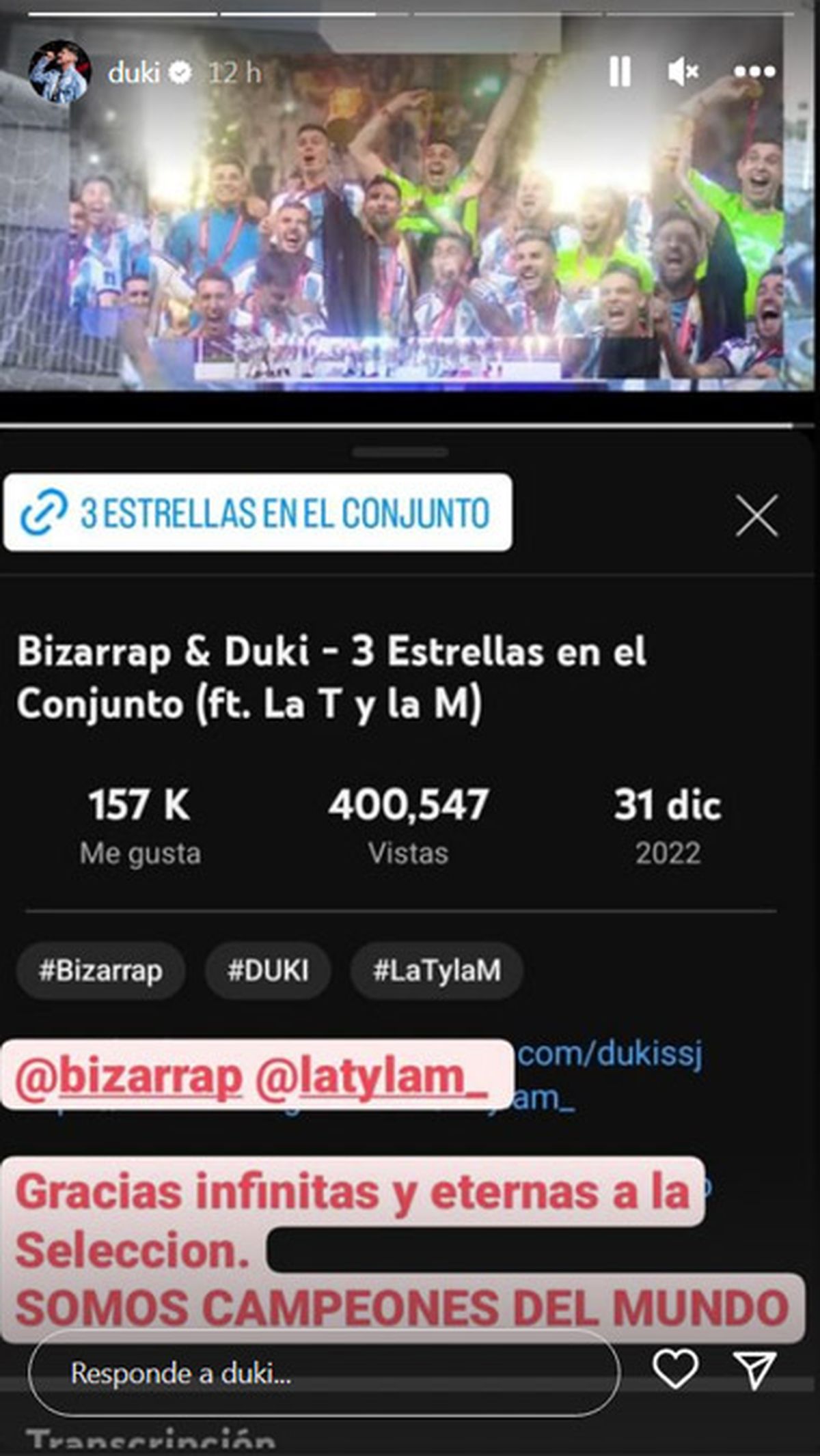This screenshot has height=1456, width=820.
Task: Pause the story playback
Action: (x=619, y=71)
